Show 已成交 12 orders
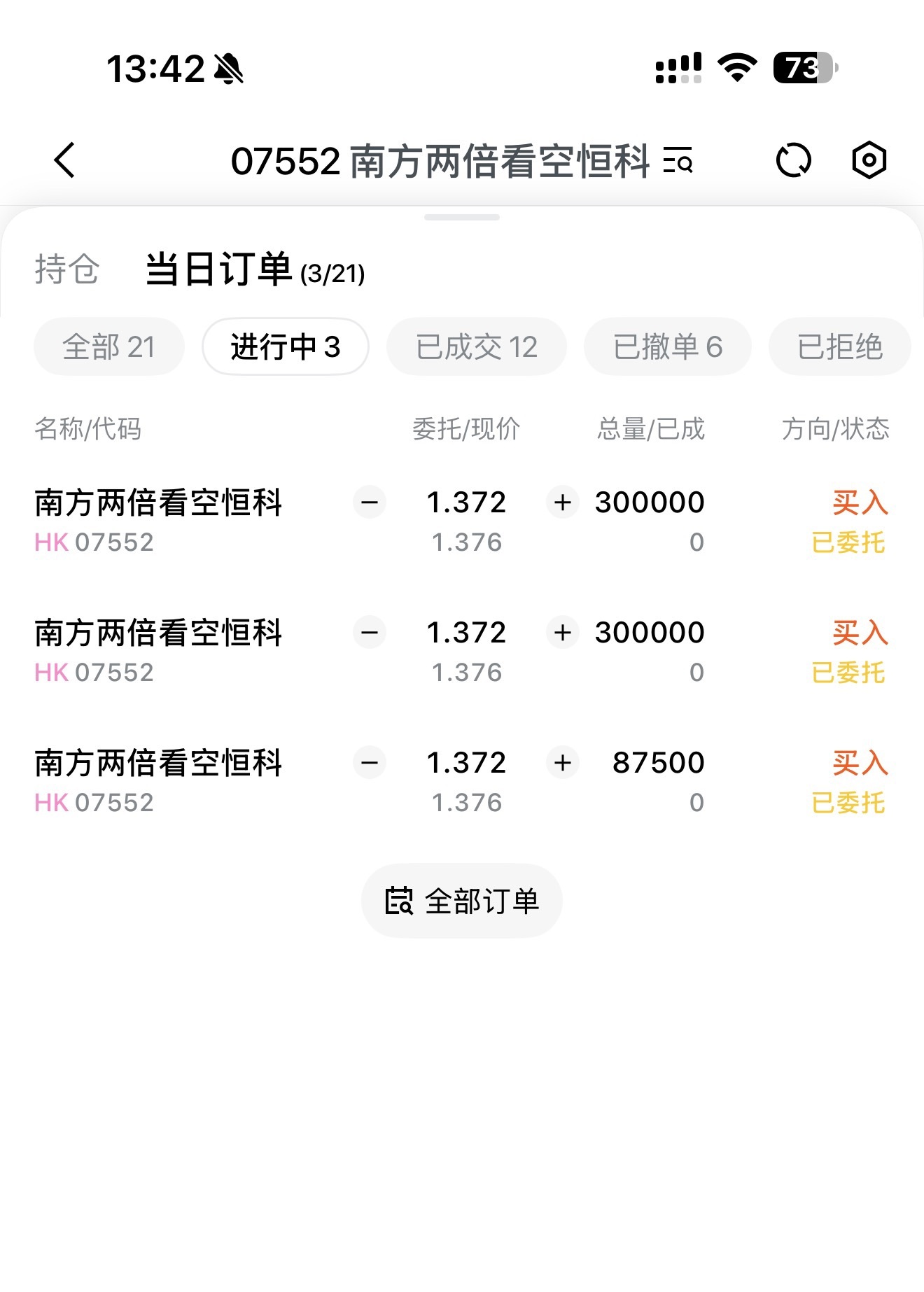Viewport: 924px width, 1292px height. coord(477,347)
